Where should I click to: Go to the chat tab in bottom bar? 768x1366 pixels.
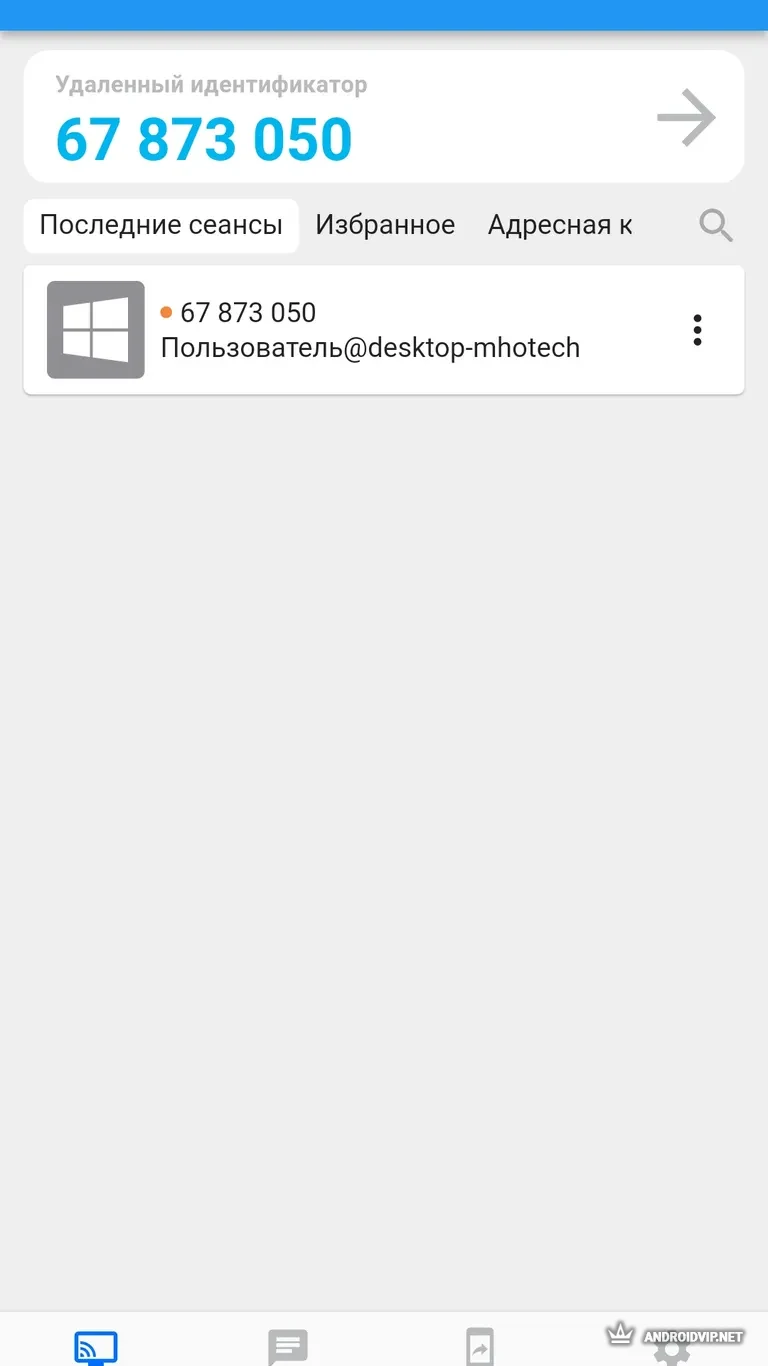point(288,1347)
